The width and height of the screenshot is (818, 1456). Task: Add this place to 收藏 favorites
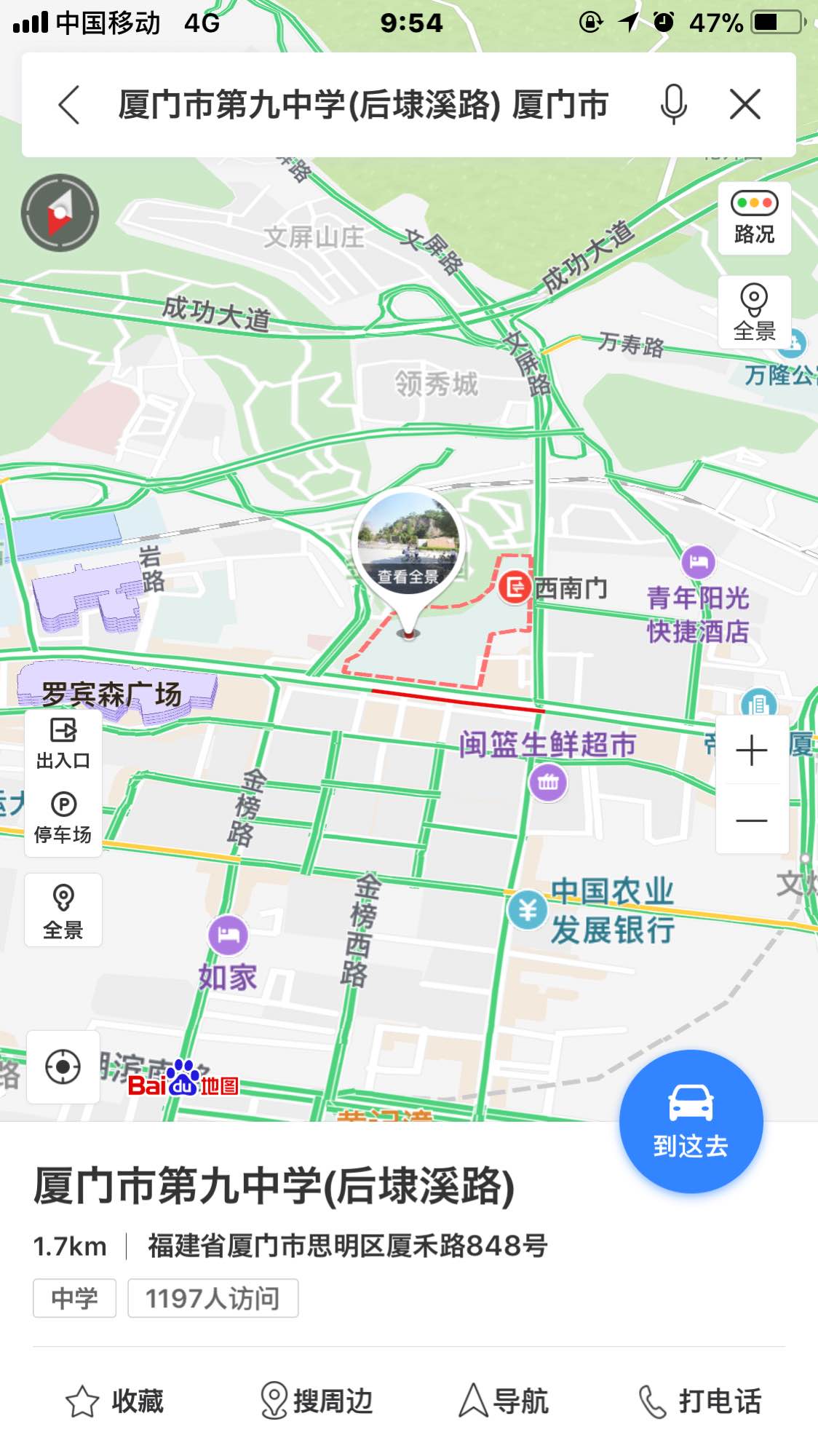click(x=115, y=1401)
